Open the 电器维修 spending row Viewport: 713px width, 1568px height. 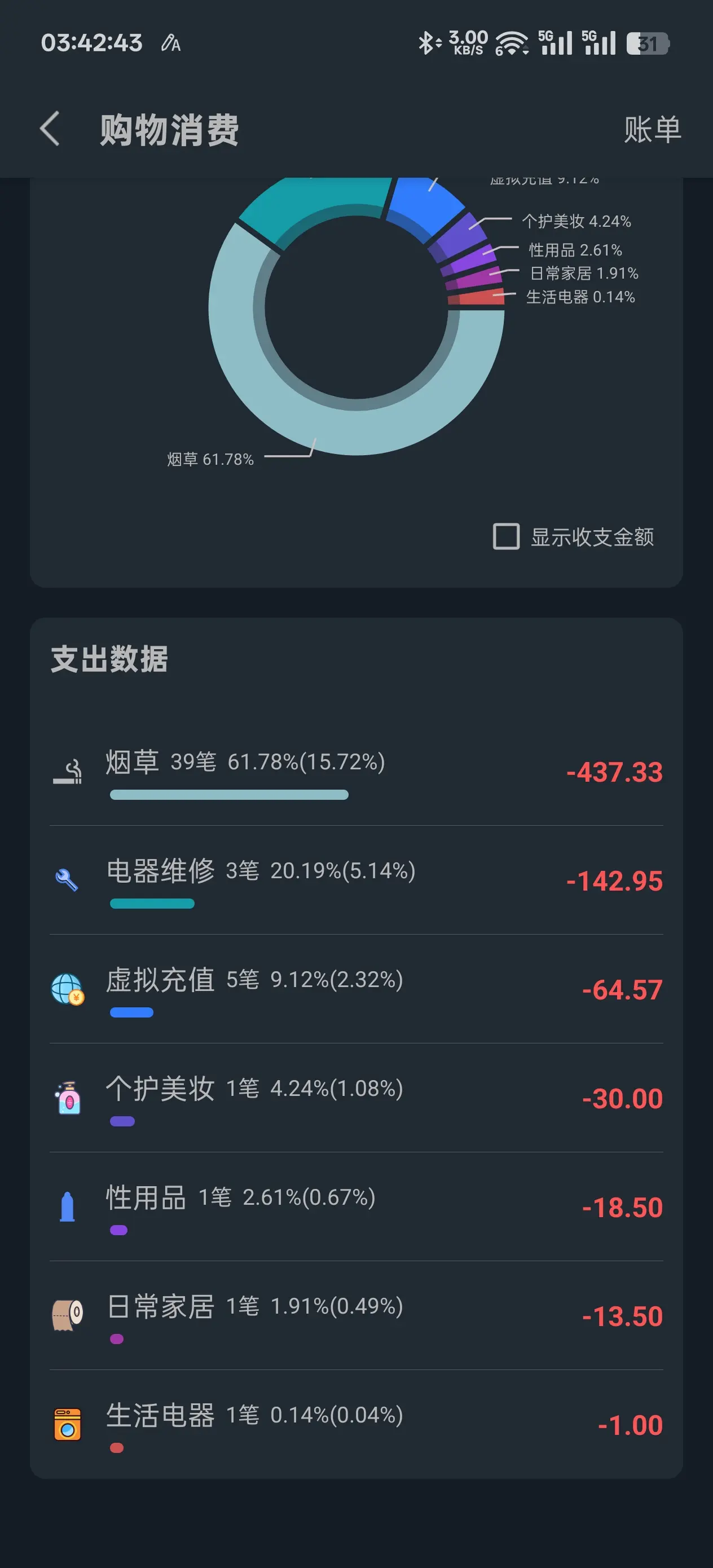click(x=356, y=880)
